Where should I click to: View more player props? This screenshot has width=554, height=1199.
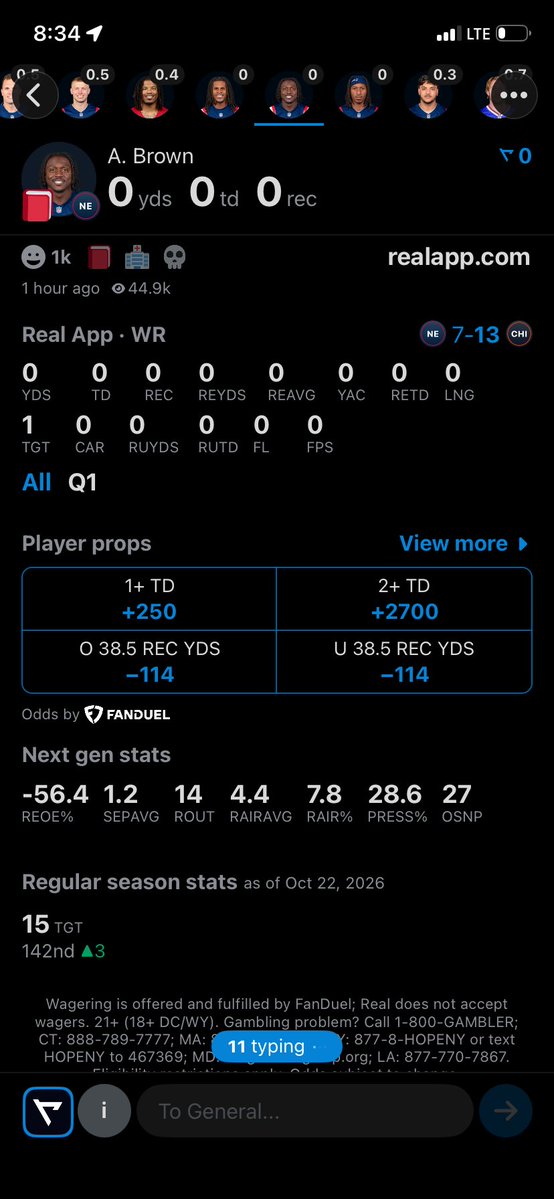coord(464,544)
